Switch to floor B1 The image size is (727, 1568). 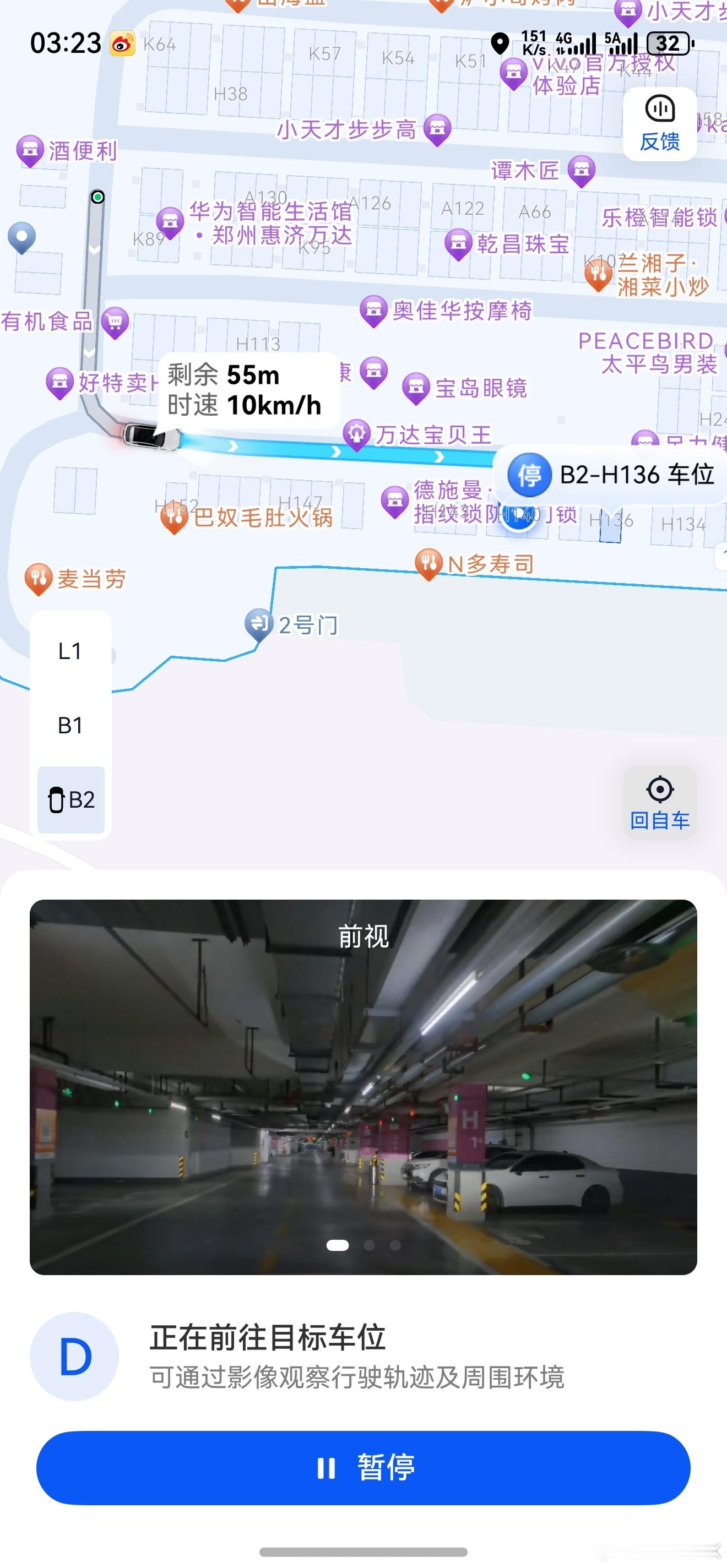69,725
